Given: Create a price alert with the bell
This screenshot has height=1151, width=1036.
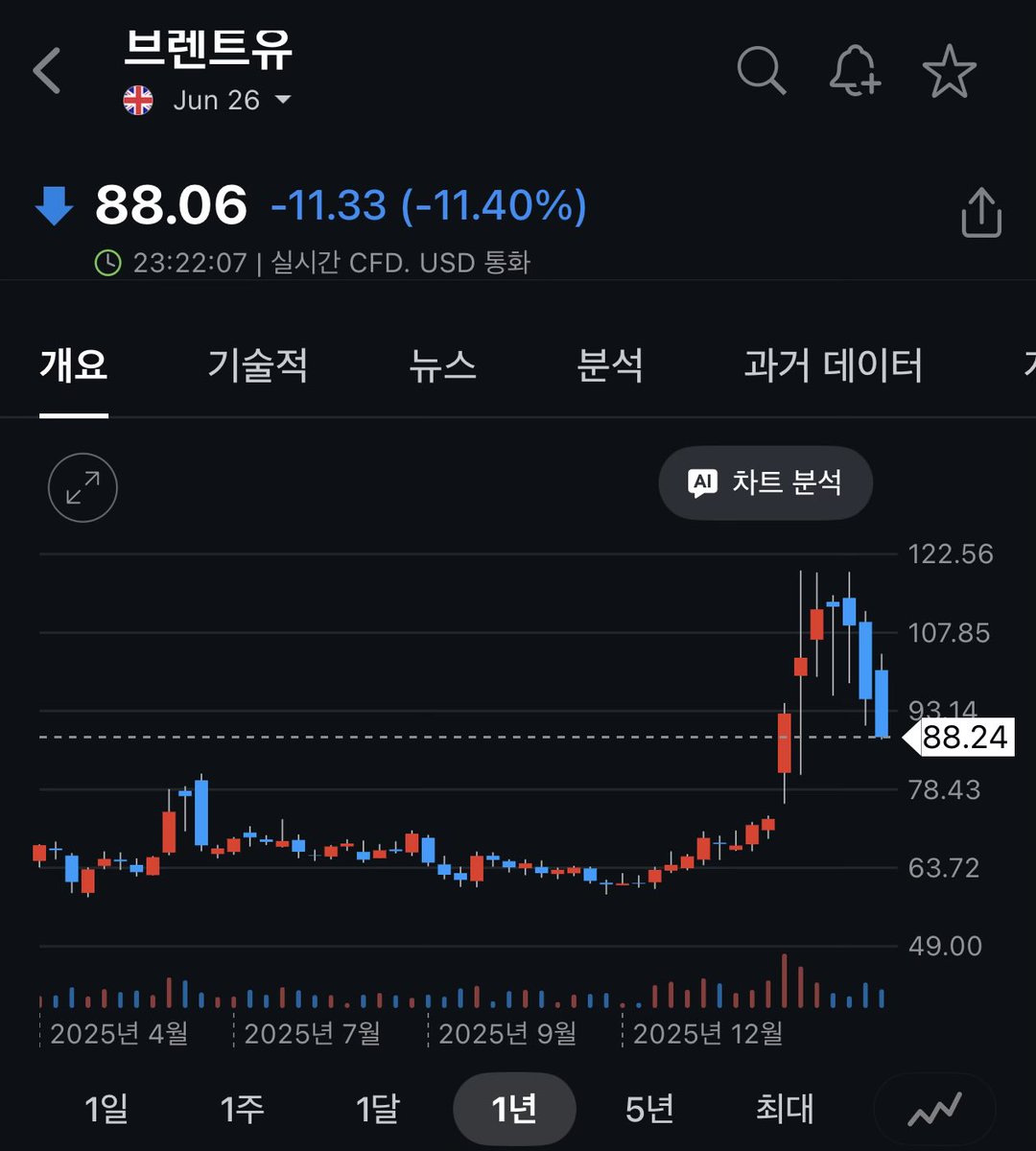Looking at the screenshot, I should [x=855, y=71].
